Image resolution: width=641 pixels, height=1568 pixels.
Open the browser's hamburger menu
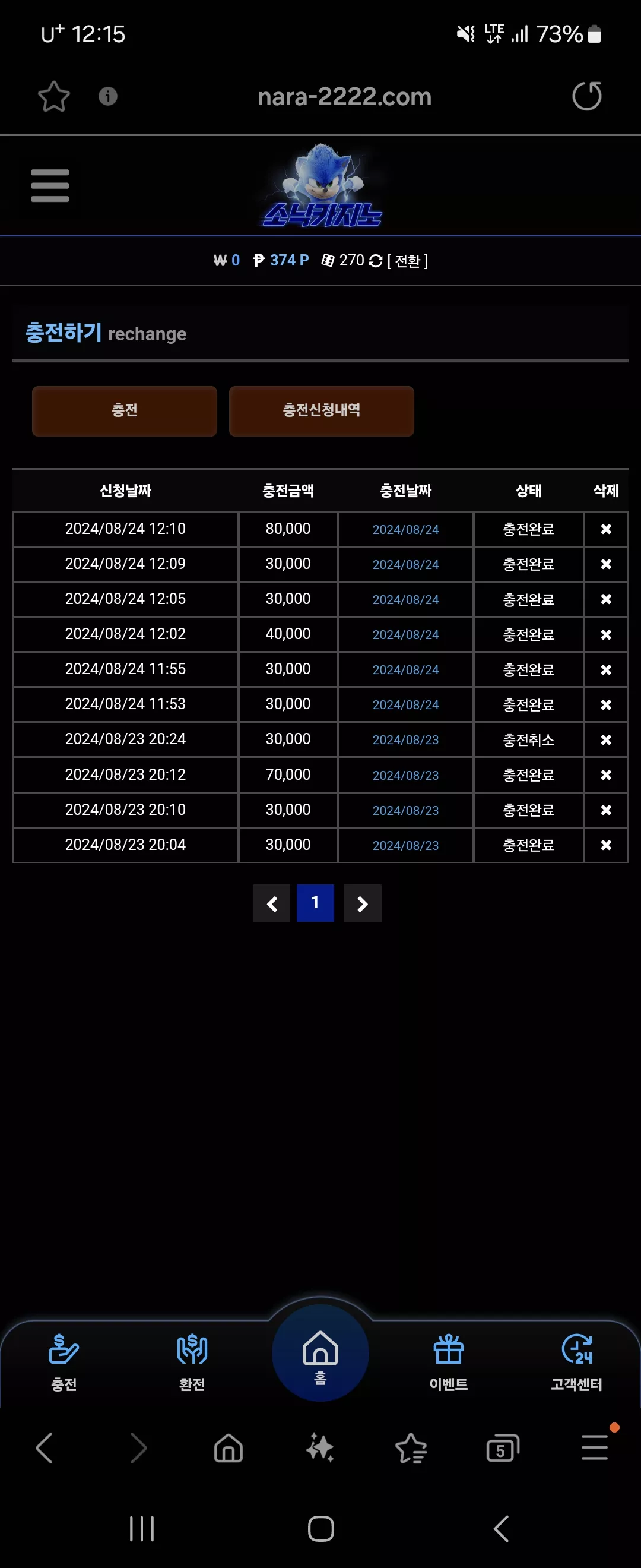(x=595, y=1447)
